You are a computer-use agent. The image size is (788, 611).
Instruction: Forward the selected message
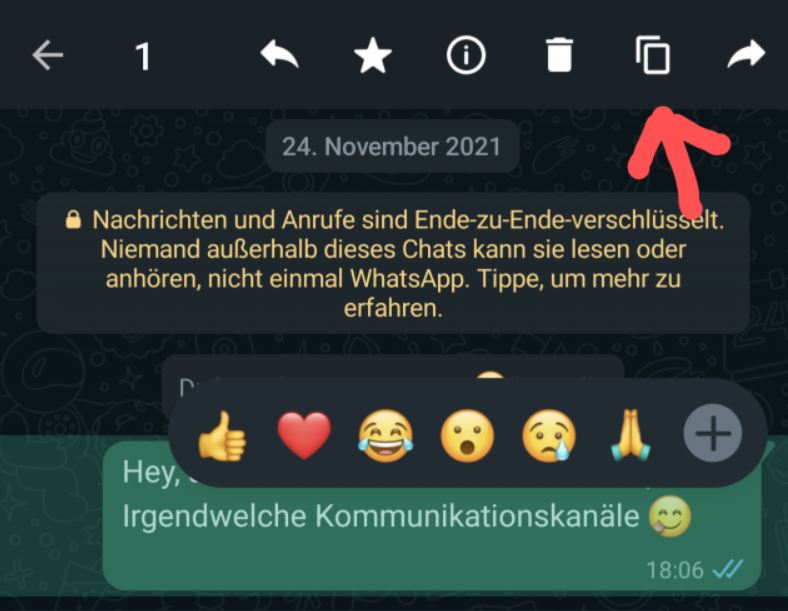[746, 56]
